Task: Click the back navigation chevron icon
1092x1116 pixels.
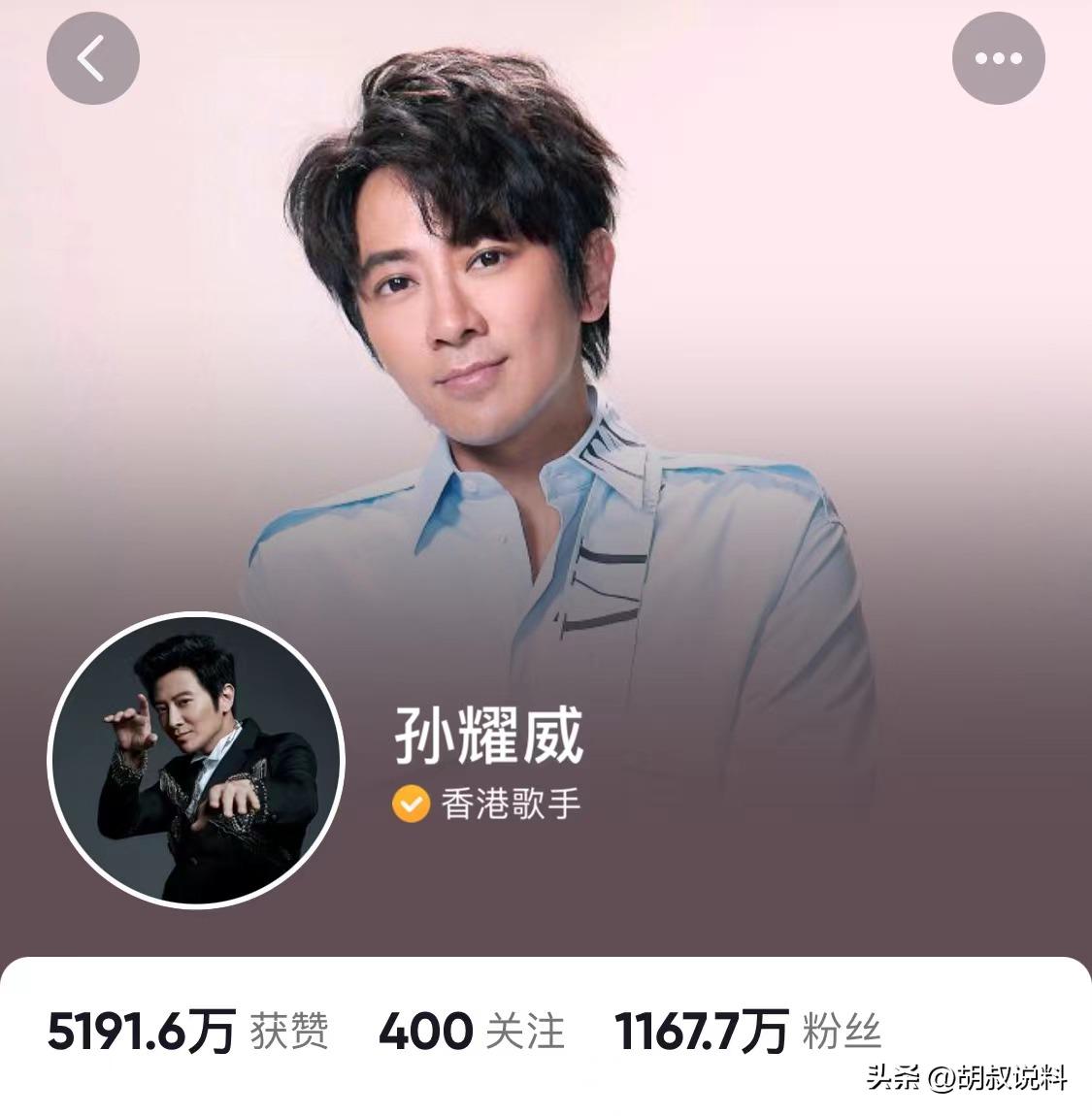Action: (92, 58)
